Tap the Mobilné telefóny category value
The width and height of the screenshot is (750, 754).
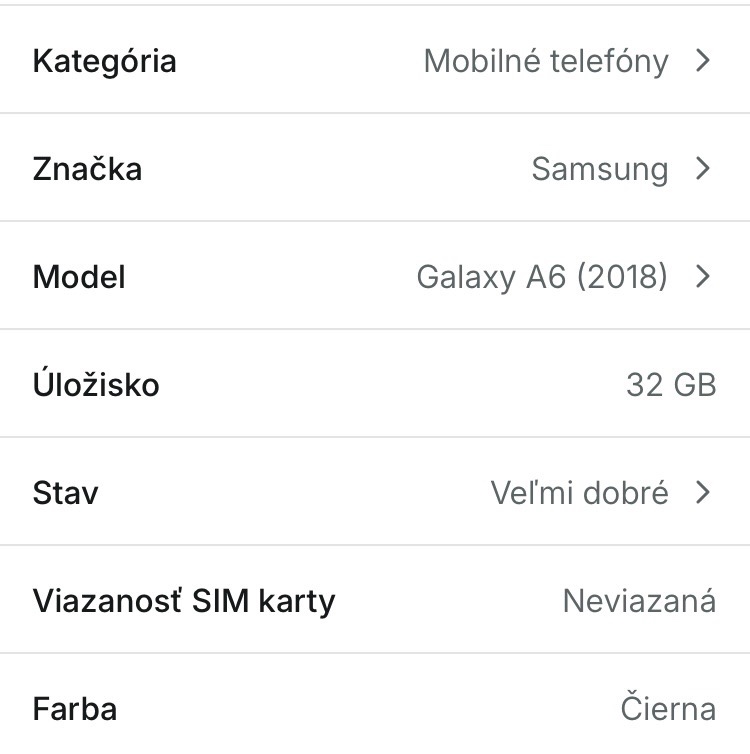(x=546, y=60)
